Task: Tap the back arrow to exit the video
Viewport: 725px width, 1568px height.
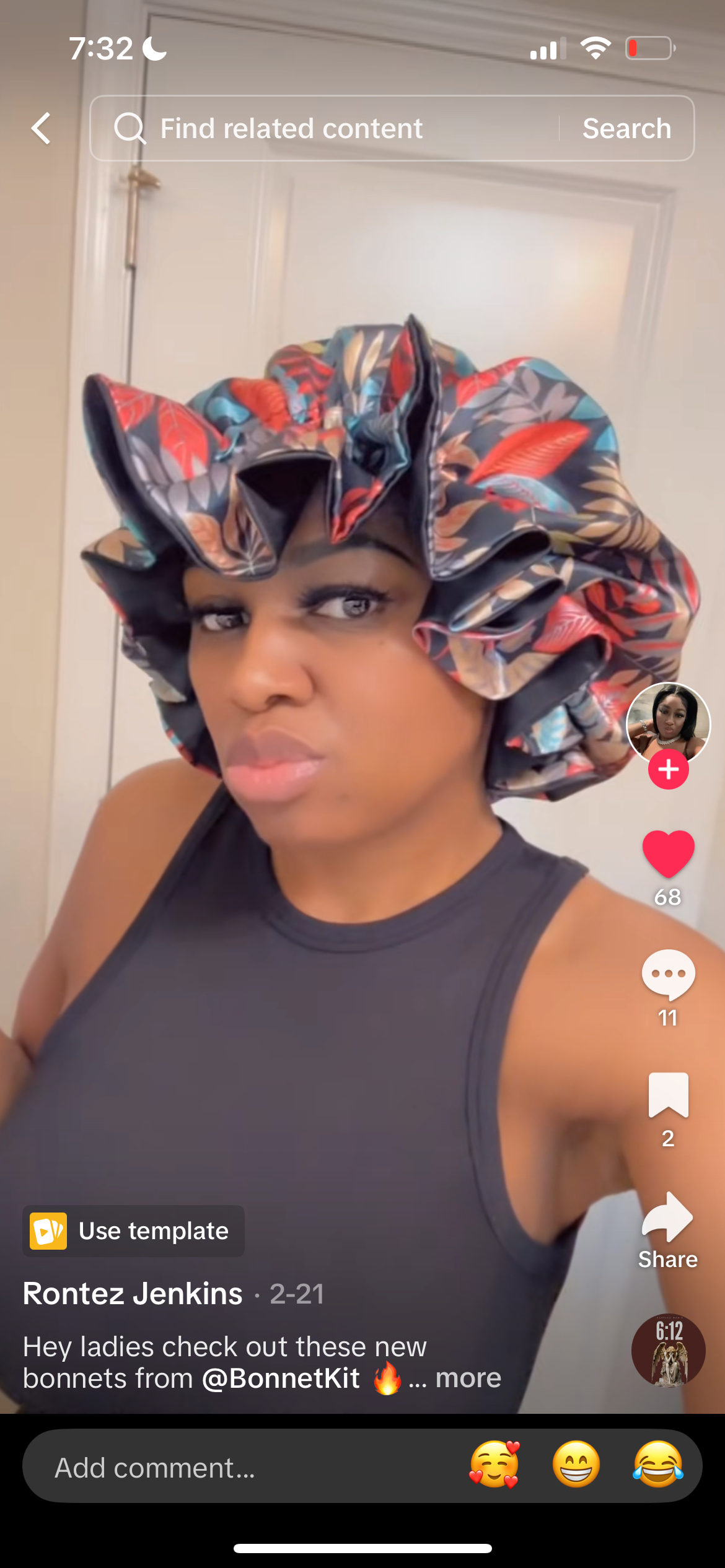Action: point(41,128)
